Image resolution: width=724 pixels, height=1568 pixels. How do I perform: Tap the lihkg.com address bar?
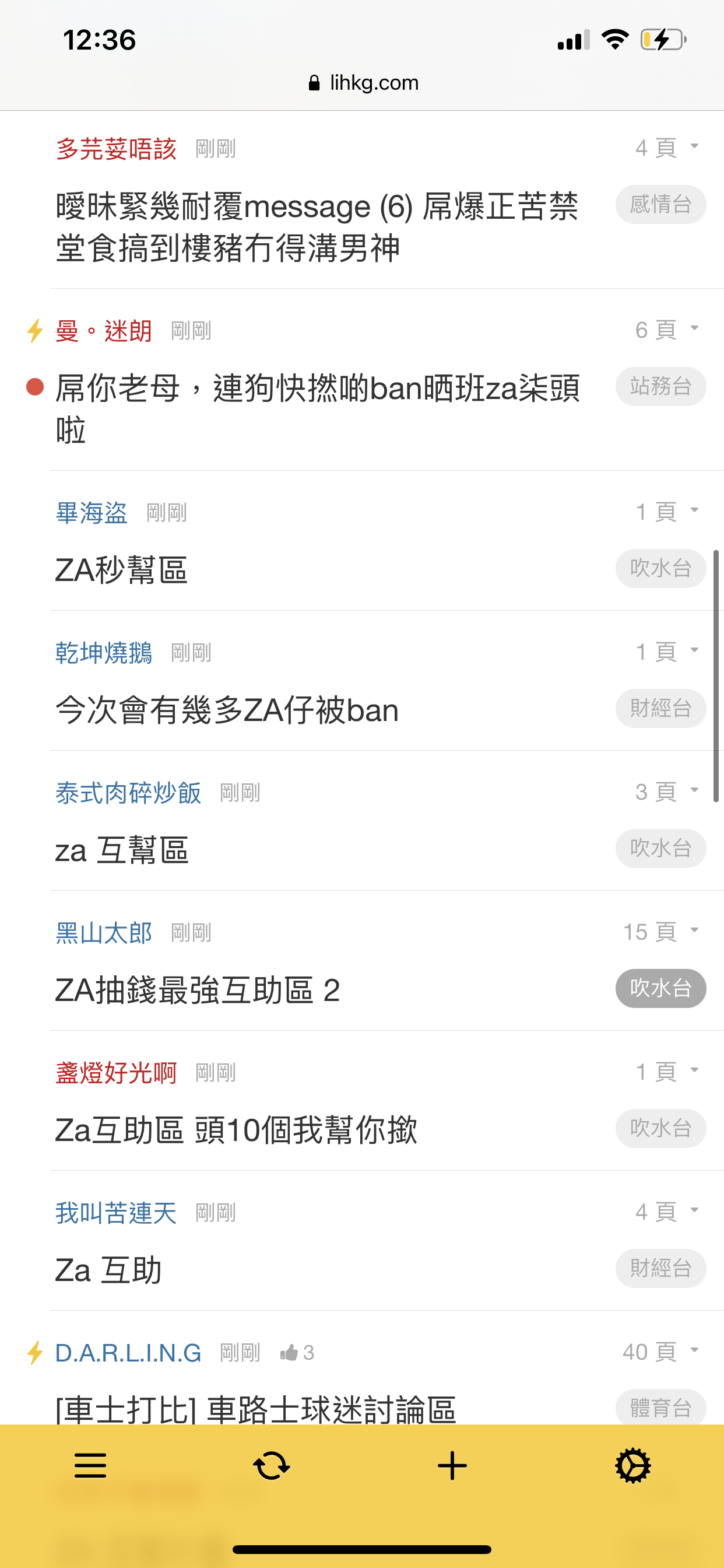pyautogui.click(x=363, y=83)
